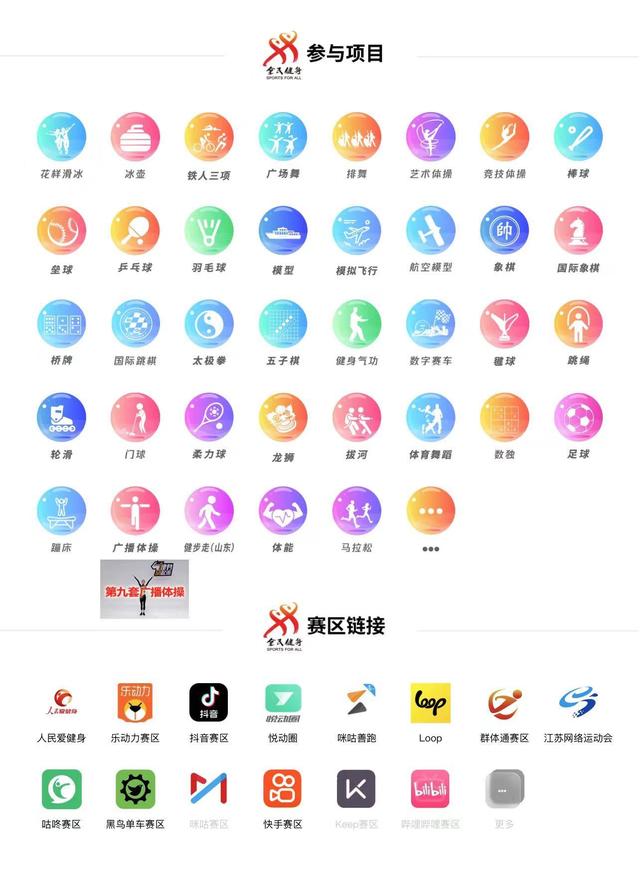The height and width of the screenshot is (870, 640).
Task: Show more projects via the ellipsis icon
Action: [431, 511]
